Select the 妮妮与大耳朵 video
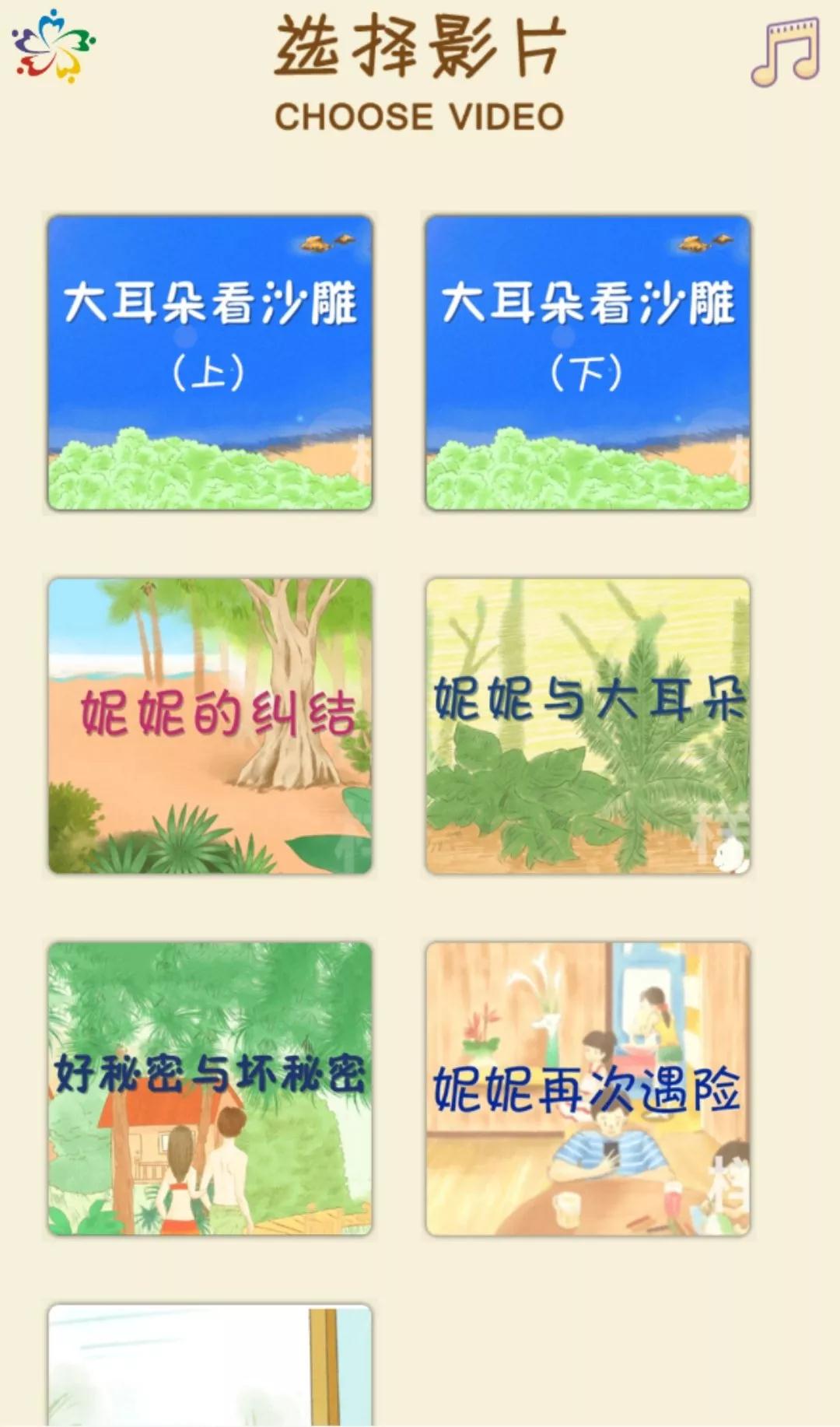 [588, 726]
